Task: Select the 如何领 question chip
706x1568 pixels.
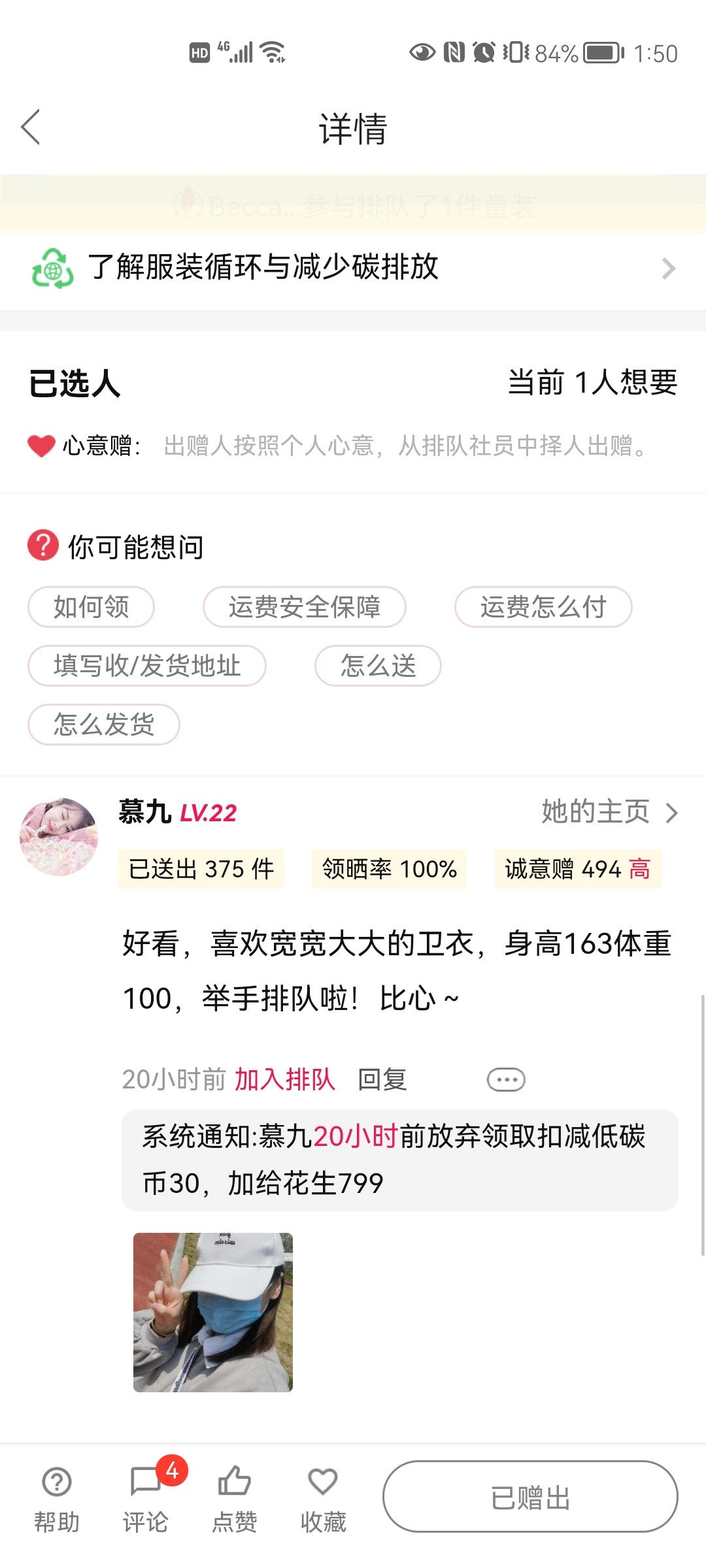Action: (x=91, y=607)
